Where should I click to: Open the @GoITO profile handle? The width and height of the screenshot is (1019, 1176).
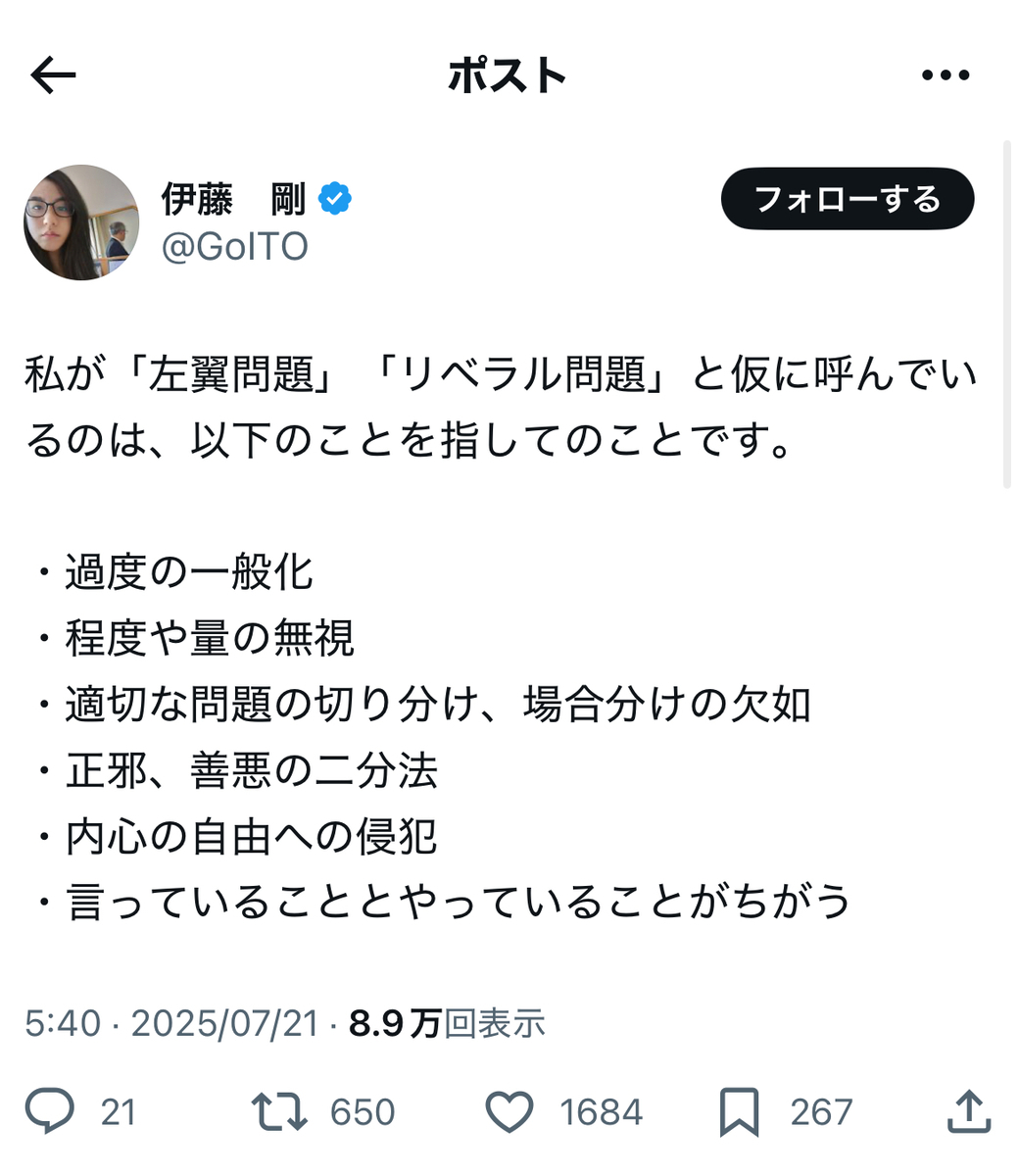[234, 246]
